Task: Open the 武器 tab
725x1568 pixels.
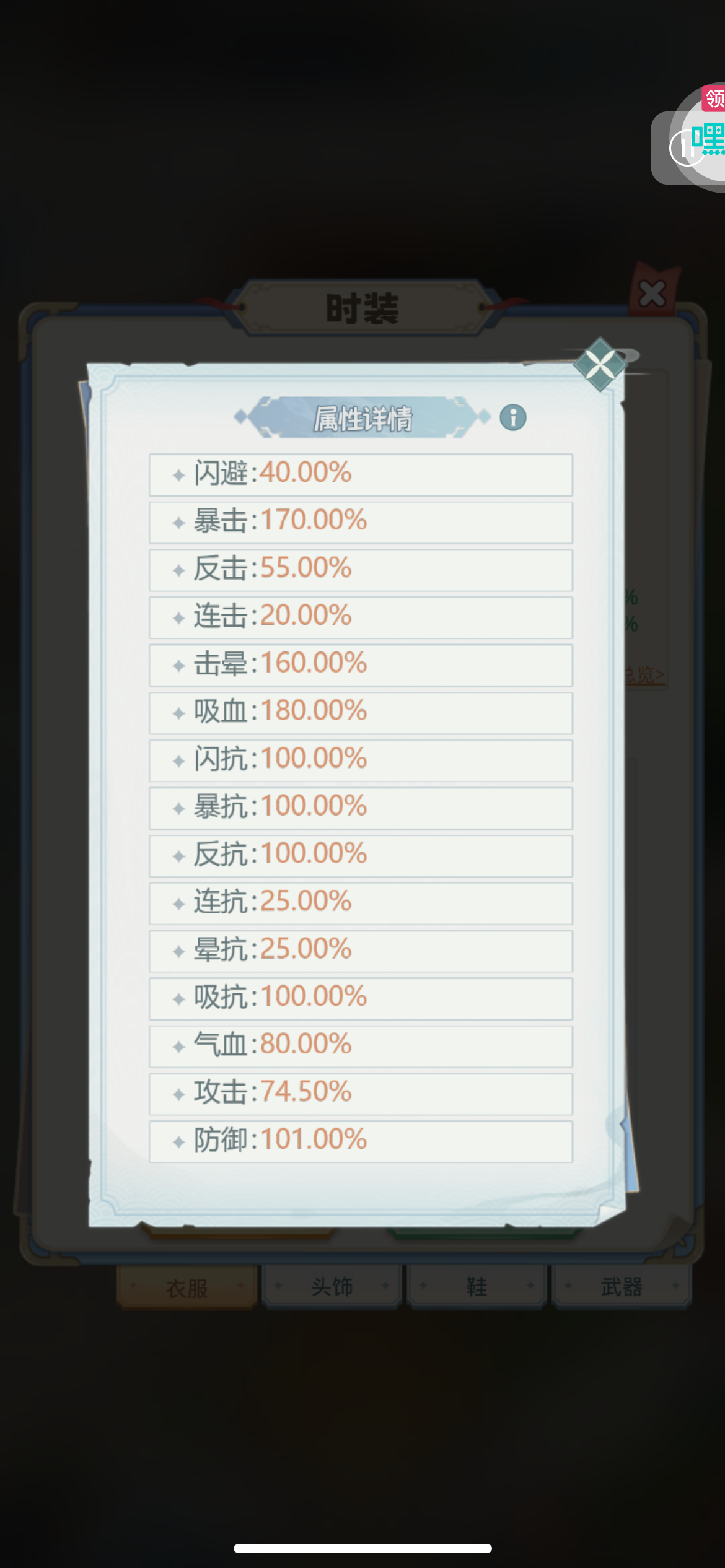Action: (622, 1286)
